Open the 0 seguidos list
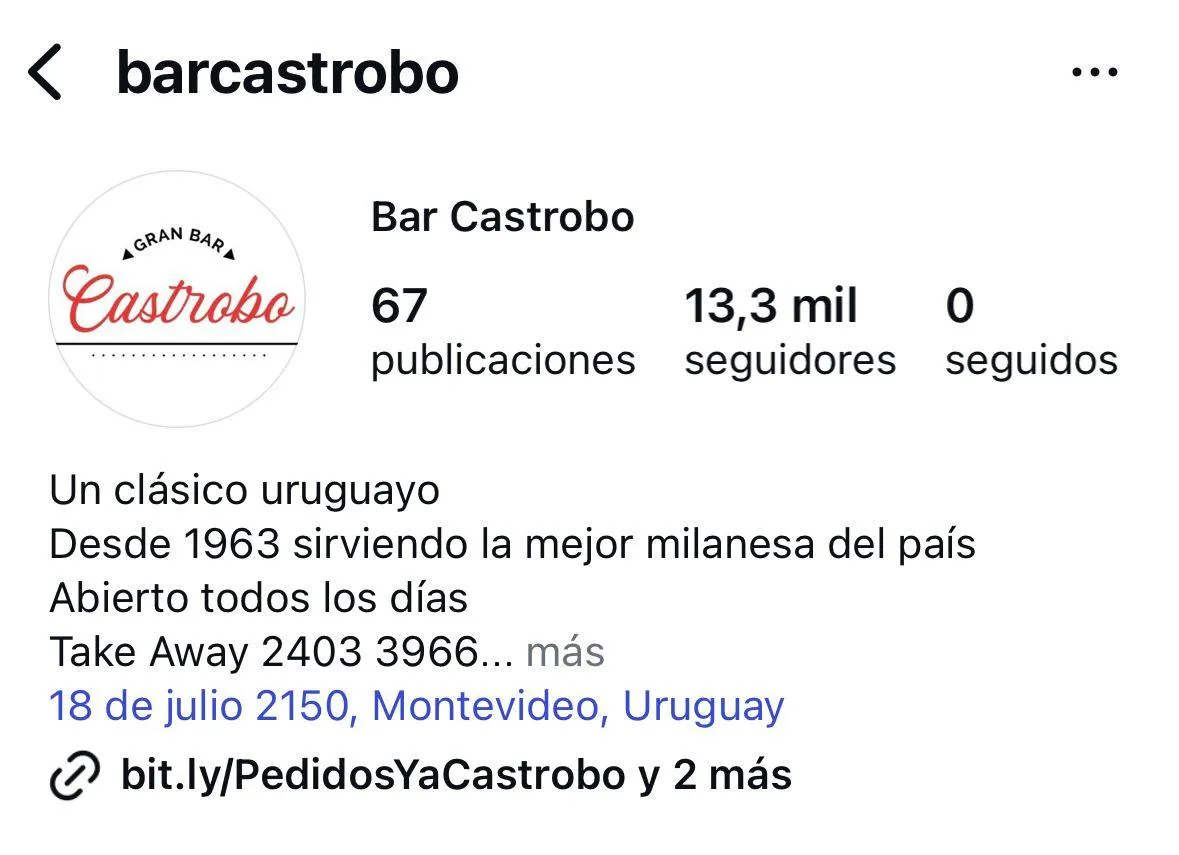 tap(1032, 331)
